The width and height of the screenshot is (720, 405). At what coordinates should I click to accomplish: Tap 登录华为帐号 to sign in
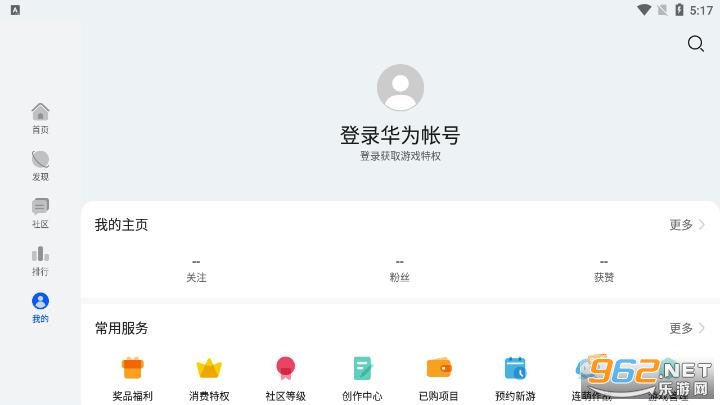(400, 135)
